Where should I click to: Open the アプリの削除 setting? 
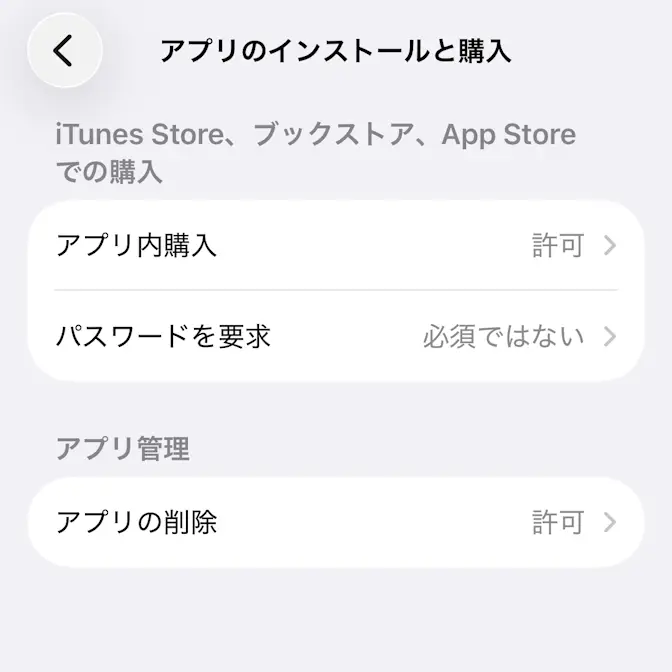[336, 522]
